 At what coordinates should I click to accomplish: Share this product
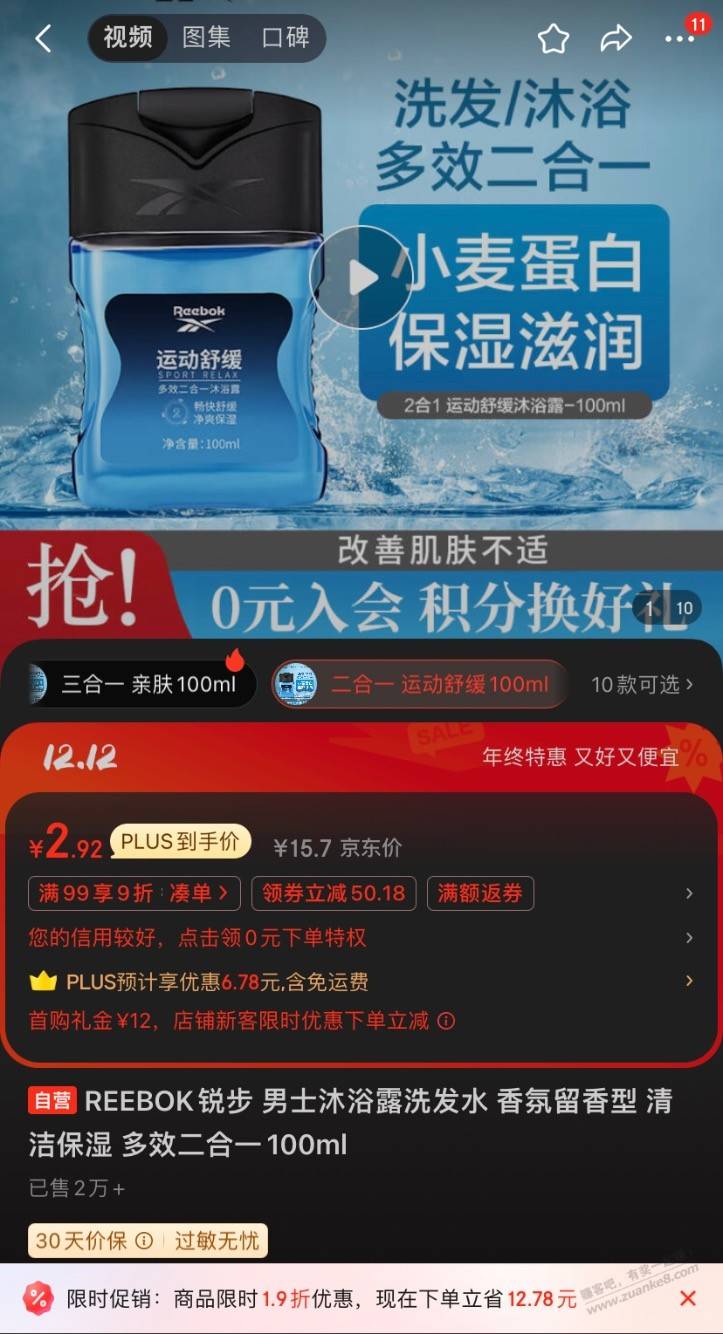tap(616, 39)
